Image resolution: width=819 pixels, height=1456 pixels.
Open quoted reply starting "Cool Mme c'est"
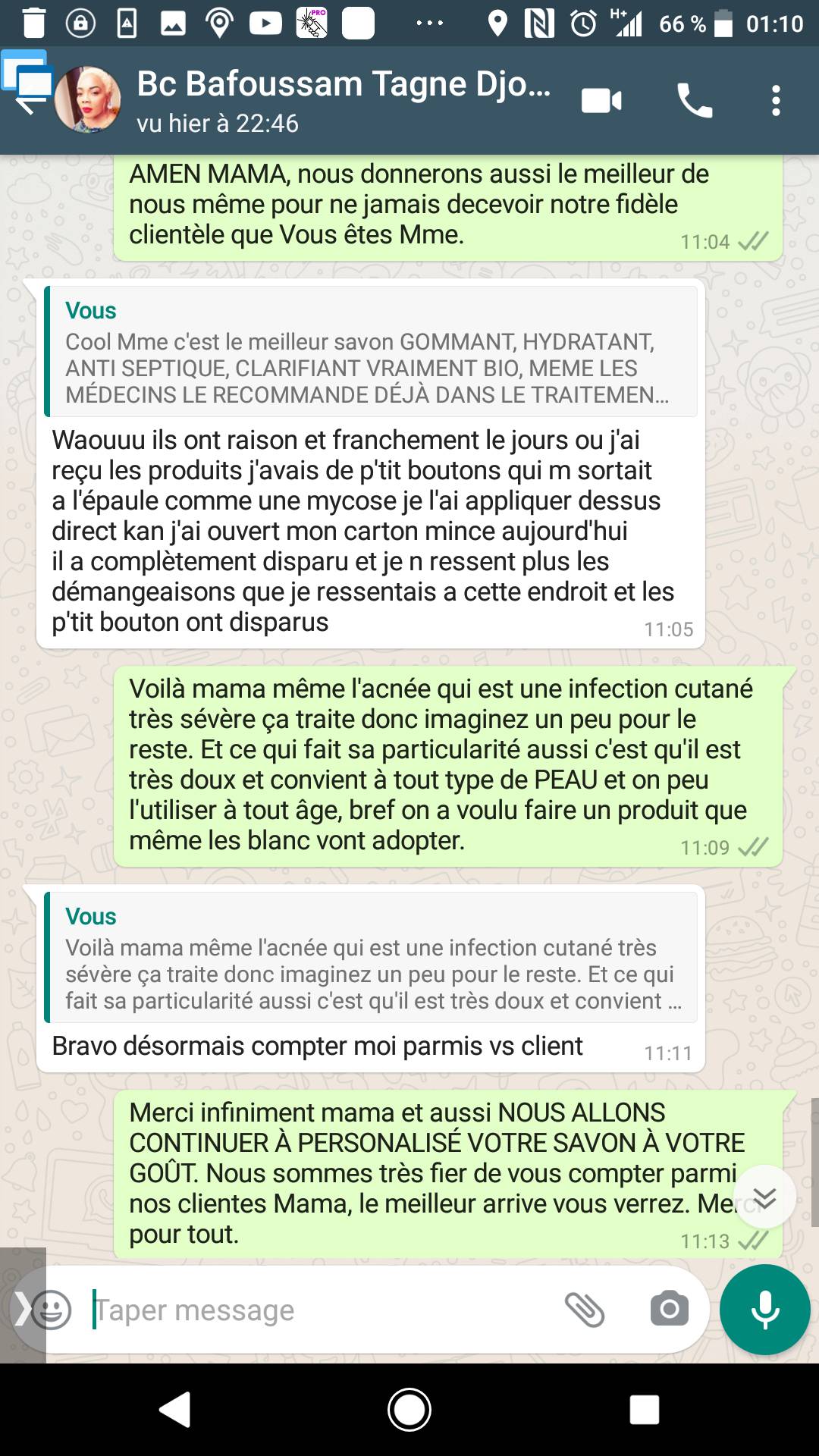pos(370,351)
